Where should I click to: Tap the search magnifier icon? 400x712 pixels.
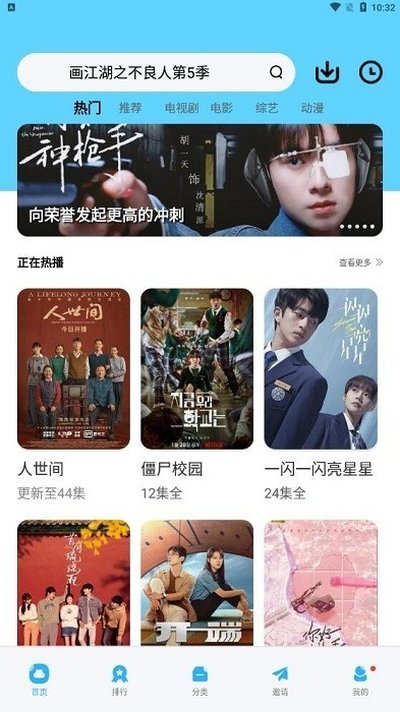(x=276, y=72)
